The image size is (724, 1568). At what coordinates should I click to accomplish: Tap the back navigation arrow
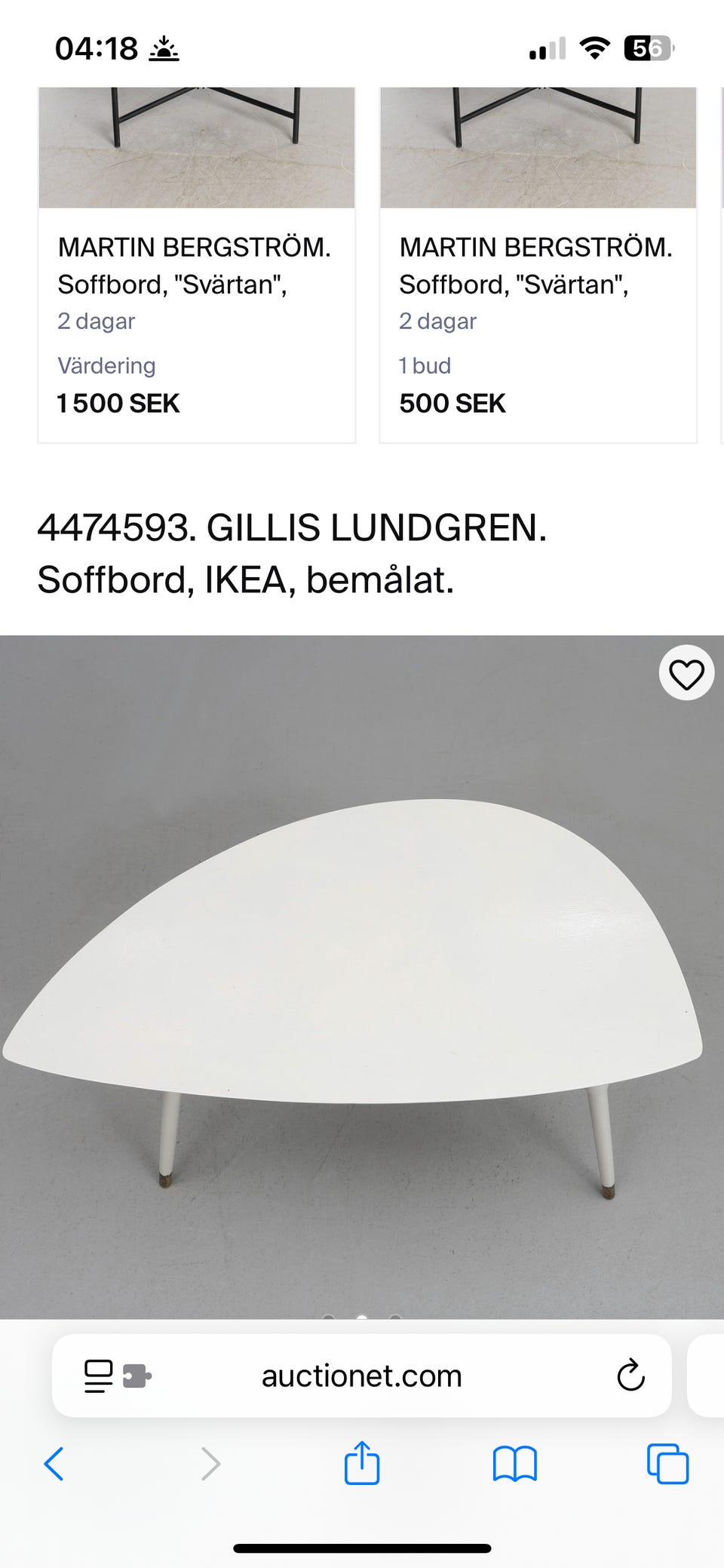coord(54,1465)
